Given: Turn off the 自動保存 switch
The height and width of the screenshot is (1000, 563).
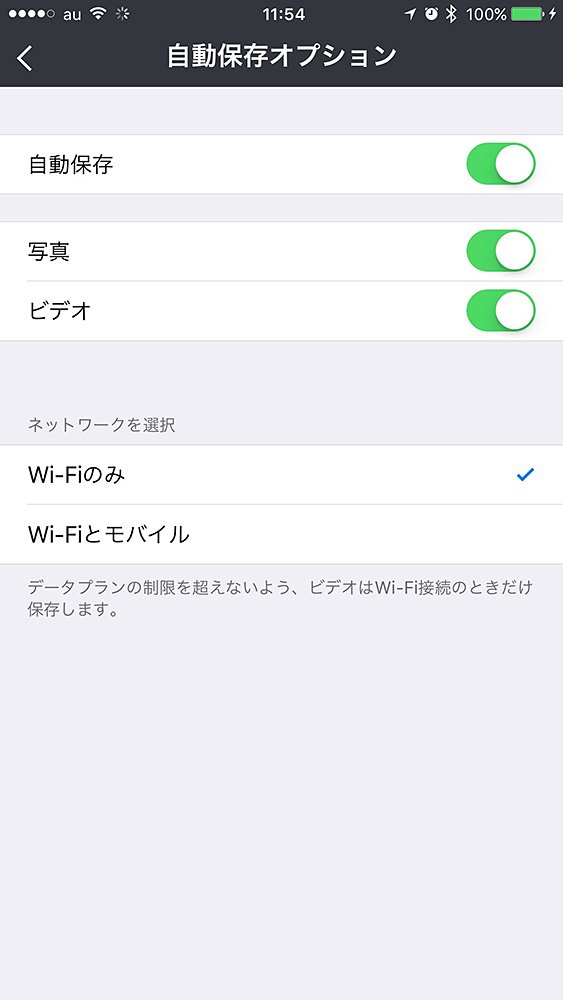Looking at the screenshot, I should (x=501, y=164).
